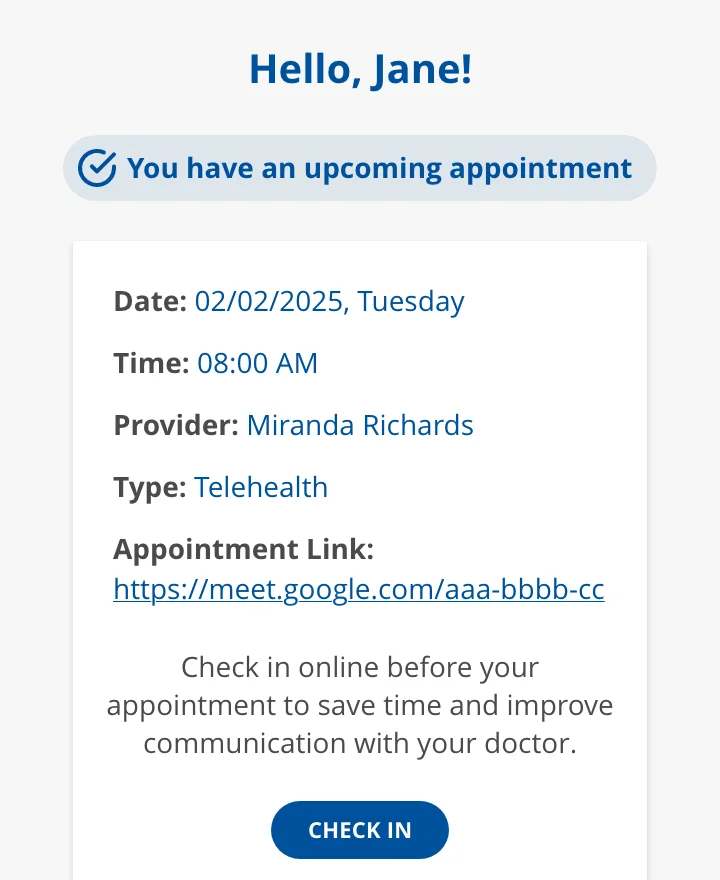Click the appointment time 08:00 AM
This screenshot has width=720, height=880.
(257, 363)
